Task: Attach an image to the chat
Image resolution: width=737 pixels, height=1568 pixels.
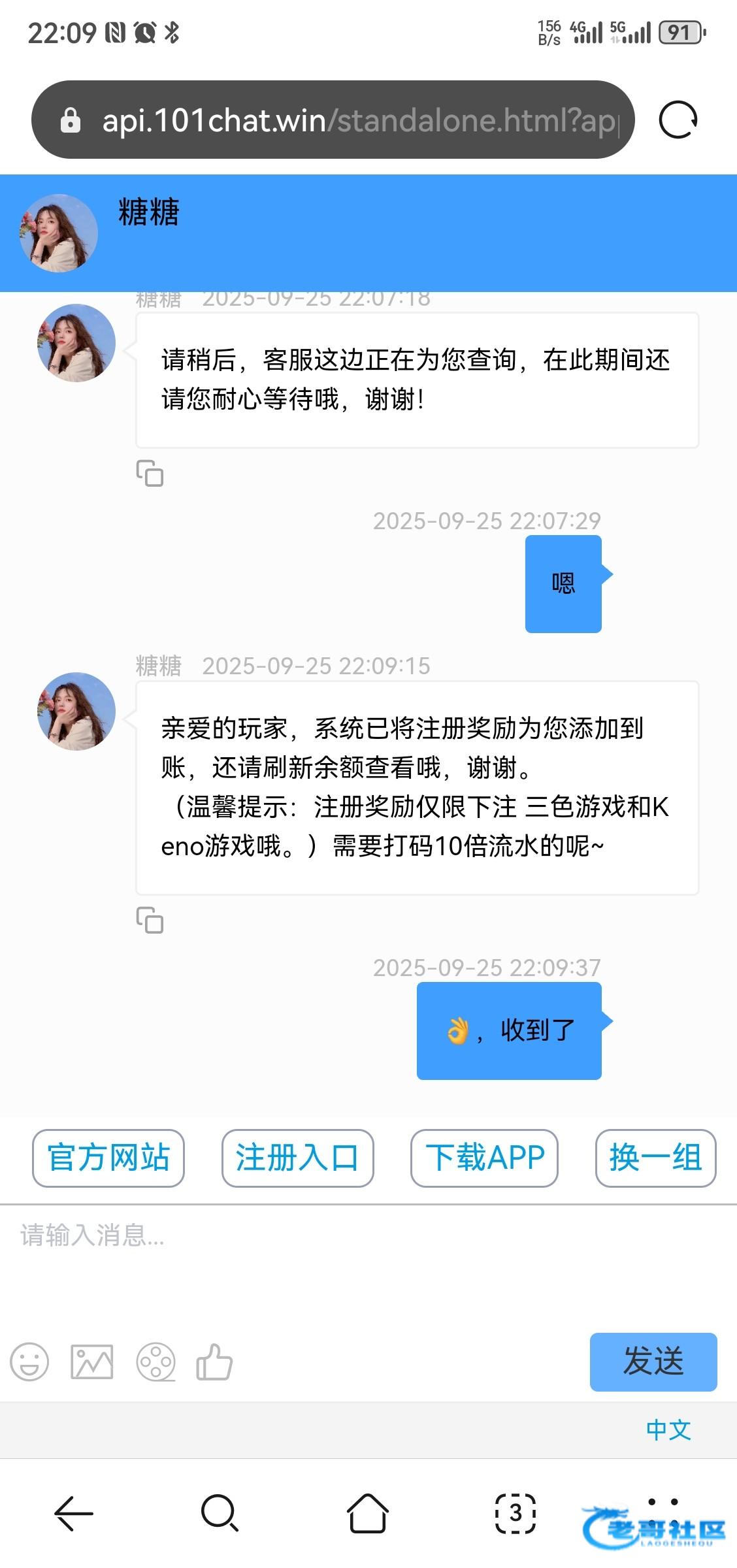Action: [91, 1362]
